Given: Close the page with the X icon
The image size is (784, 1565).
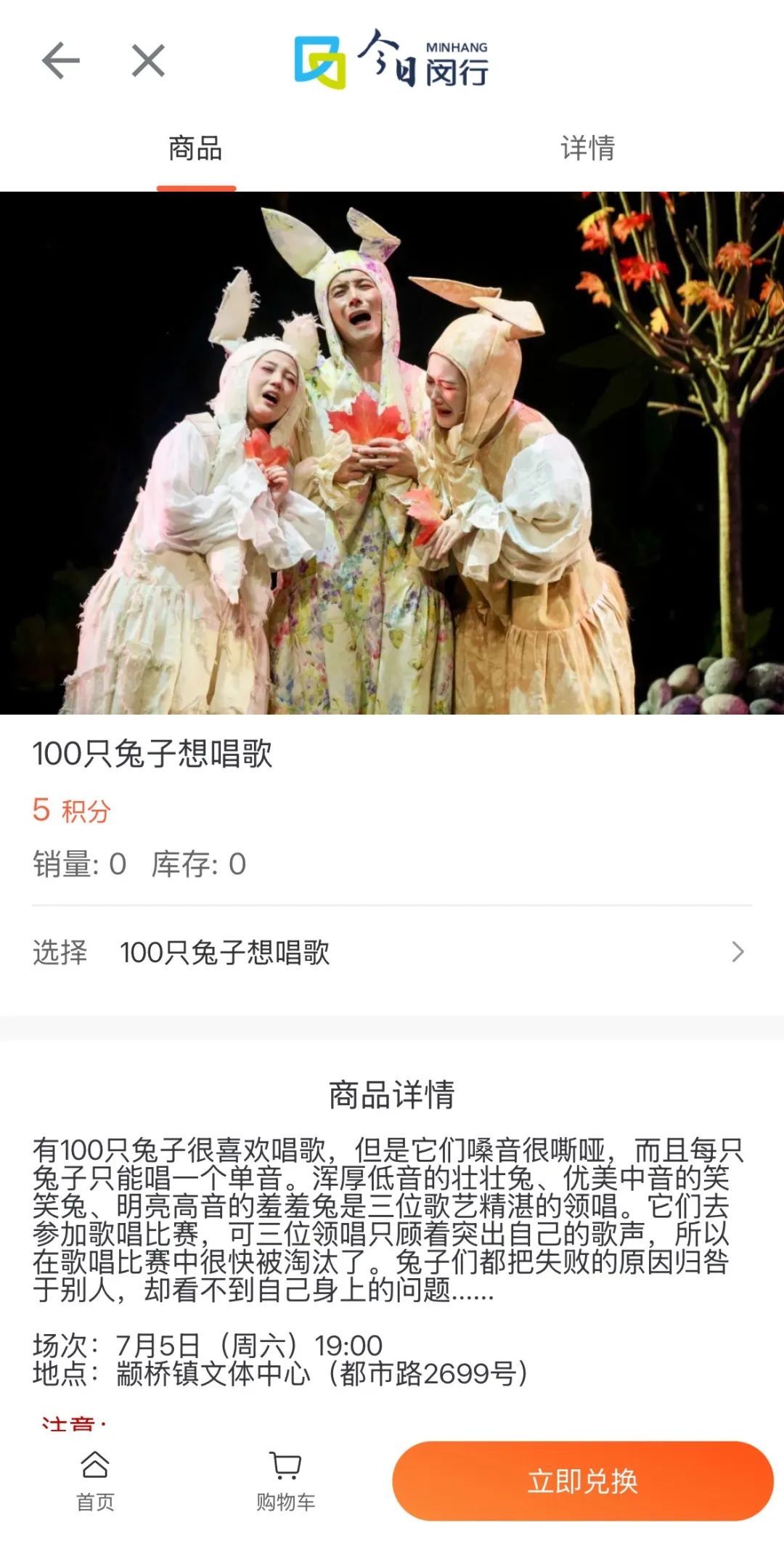Looking at the screenshot, I should (x=148, y=60).
